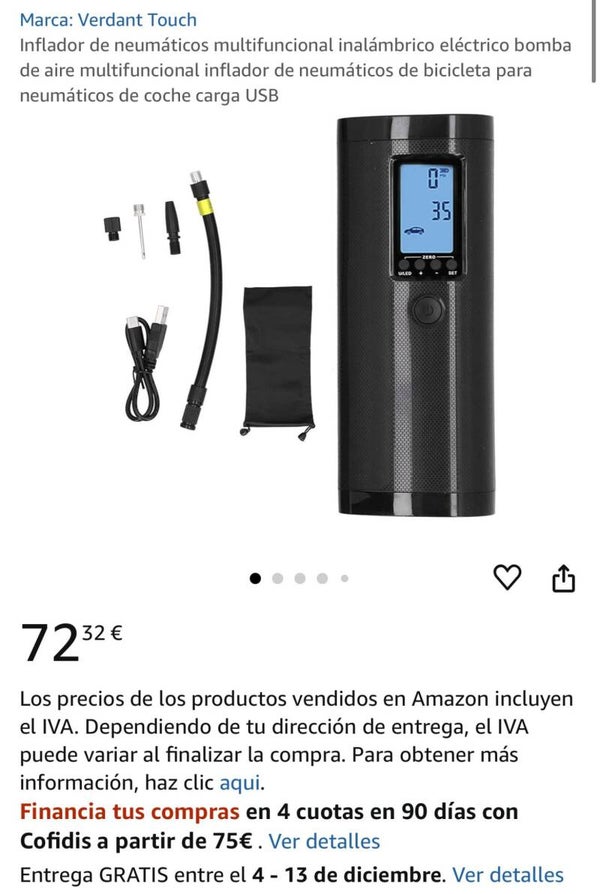Share this product listing
This screenshot has width=600, height=894.
pyautogui.click(x=564, y=578)
